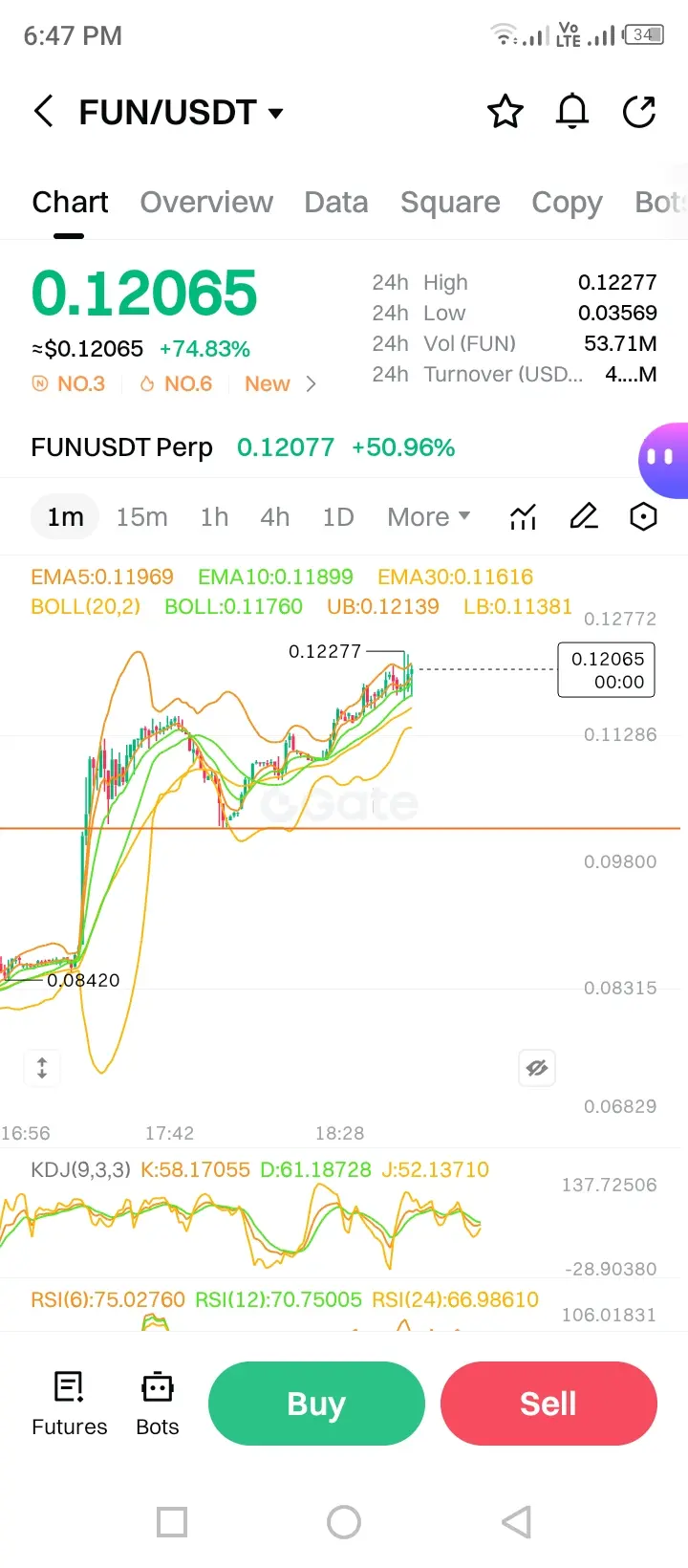Switch to the Overview tab
The image size is (688, 1568).
tap(206, 203)
